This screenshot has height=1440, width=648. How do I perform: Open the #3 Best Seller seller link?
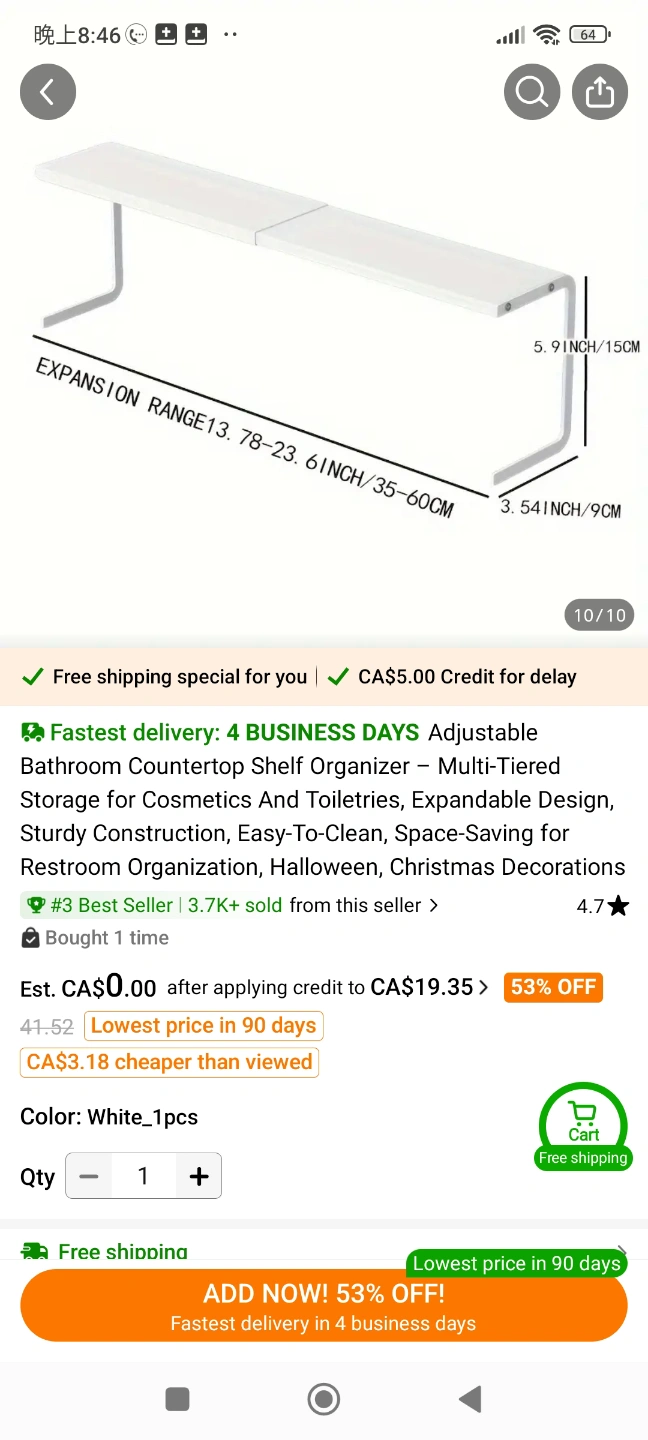[x=230, y=905]
